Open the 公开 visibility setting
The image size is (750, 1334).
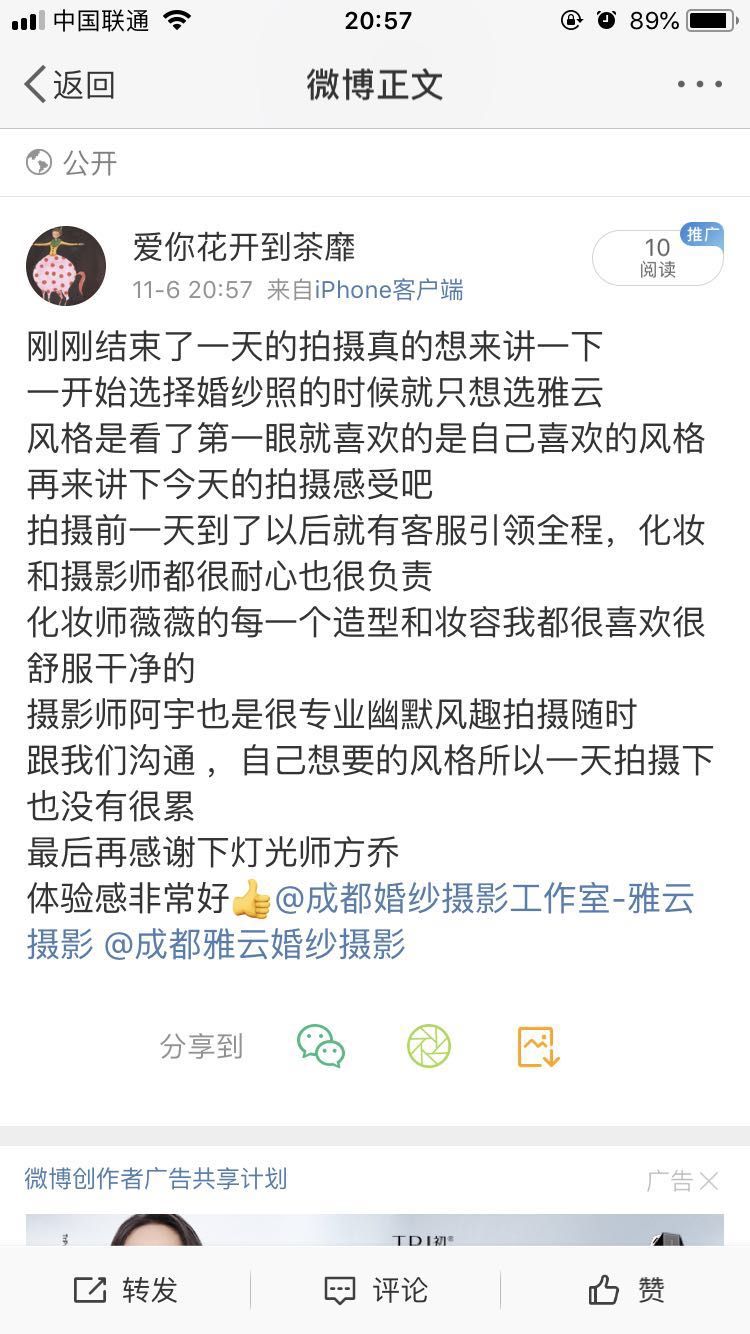(72, 163)
